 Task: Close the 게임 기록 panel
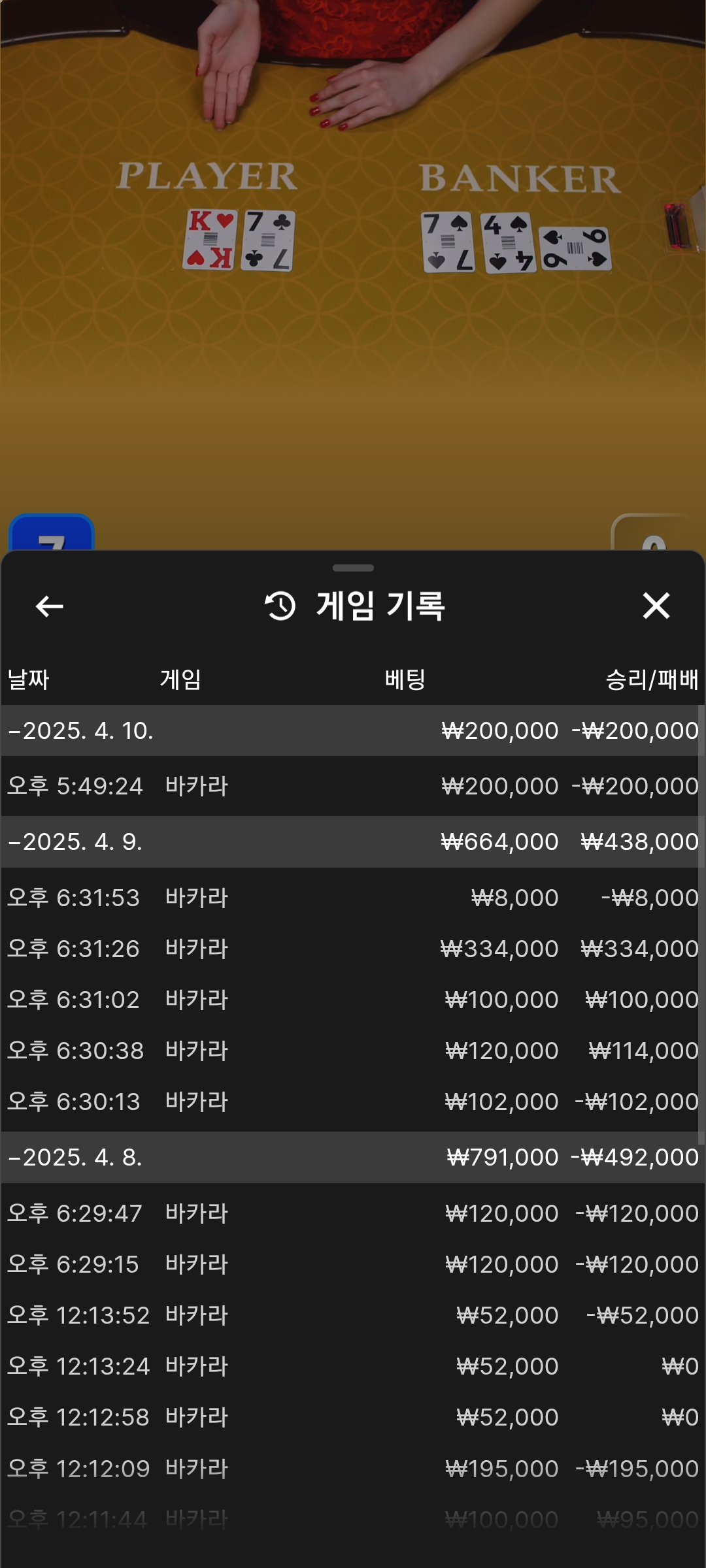(x=656, y=606)
